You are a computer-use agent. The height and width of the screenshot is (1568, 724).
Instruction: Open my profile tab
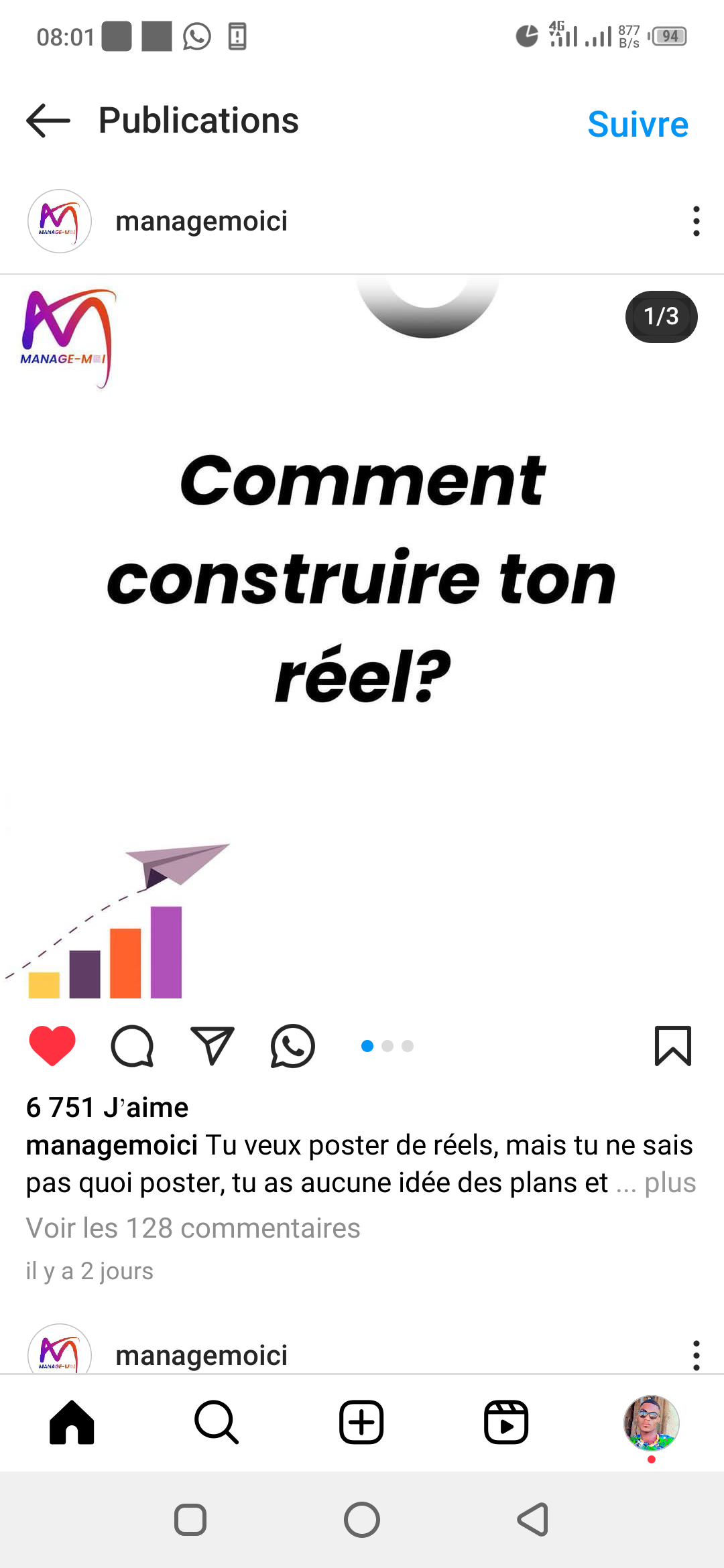click(x=651, y=1422)
